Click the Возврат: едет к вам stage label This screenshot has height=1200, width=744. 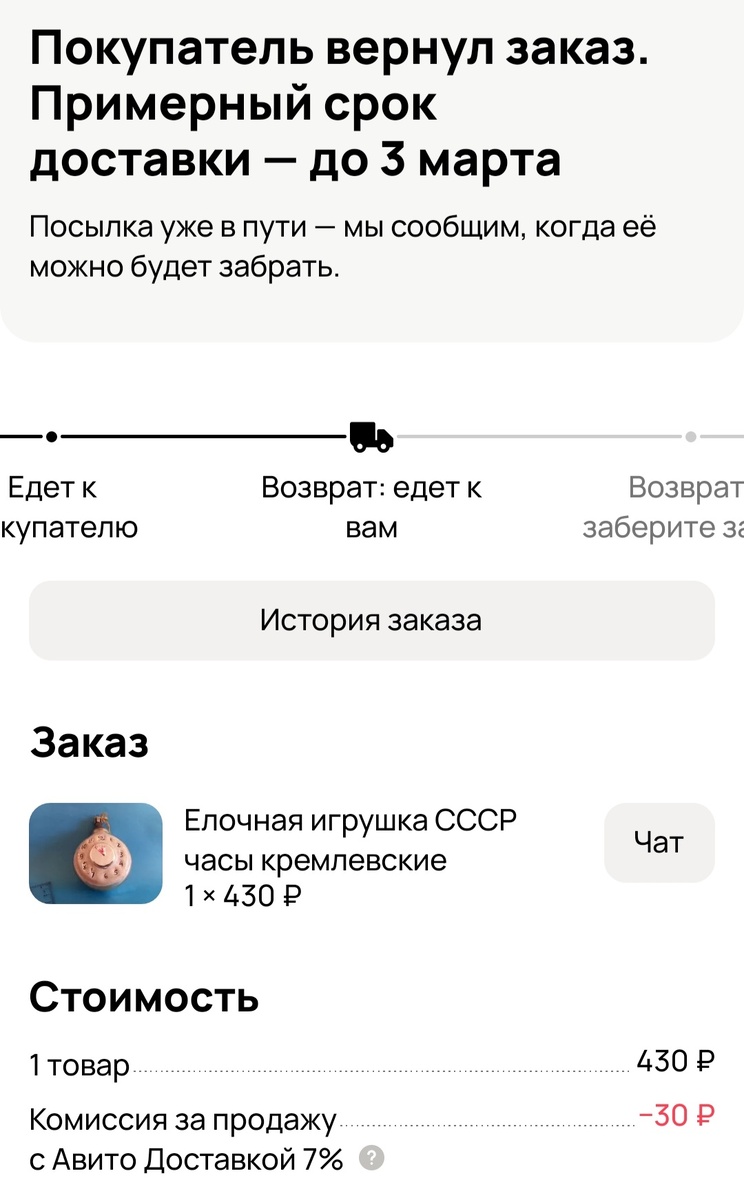pos(371,506)
